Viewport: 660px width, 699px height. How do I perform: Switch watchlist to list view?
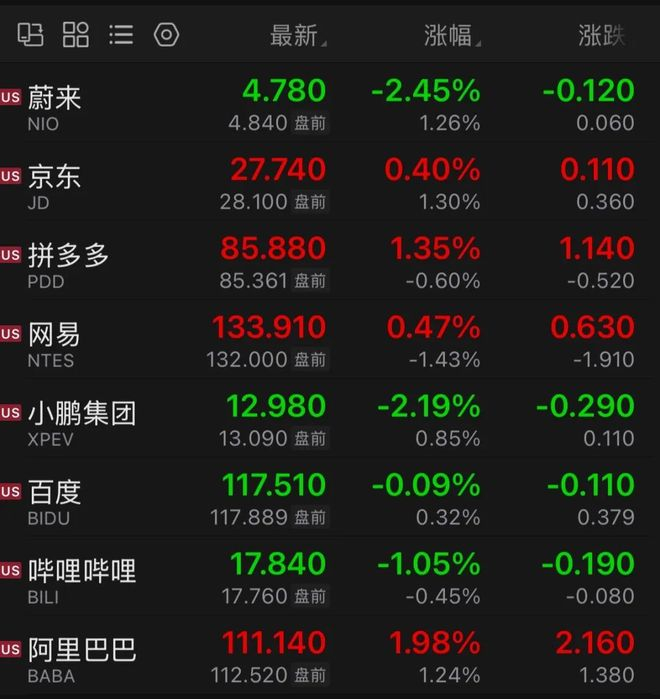[x=121, y=35]
